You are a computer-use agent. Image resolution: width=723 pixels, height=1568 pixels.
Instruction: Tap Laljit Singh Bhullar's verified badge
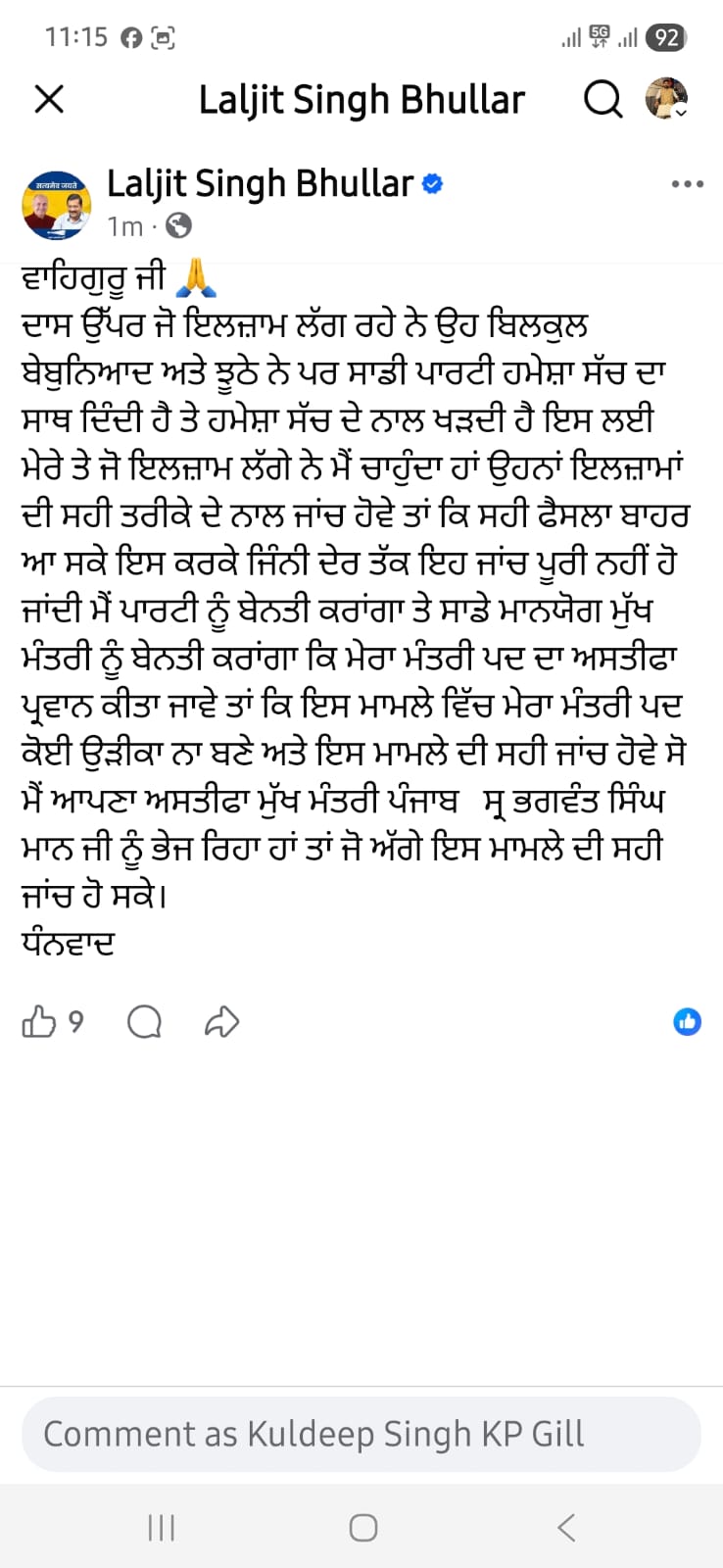coord(432,183)
